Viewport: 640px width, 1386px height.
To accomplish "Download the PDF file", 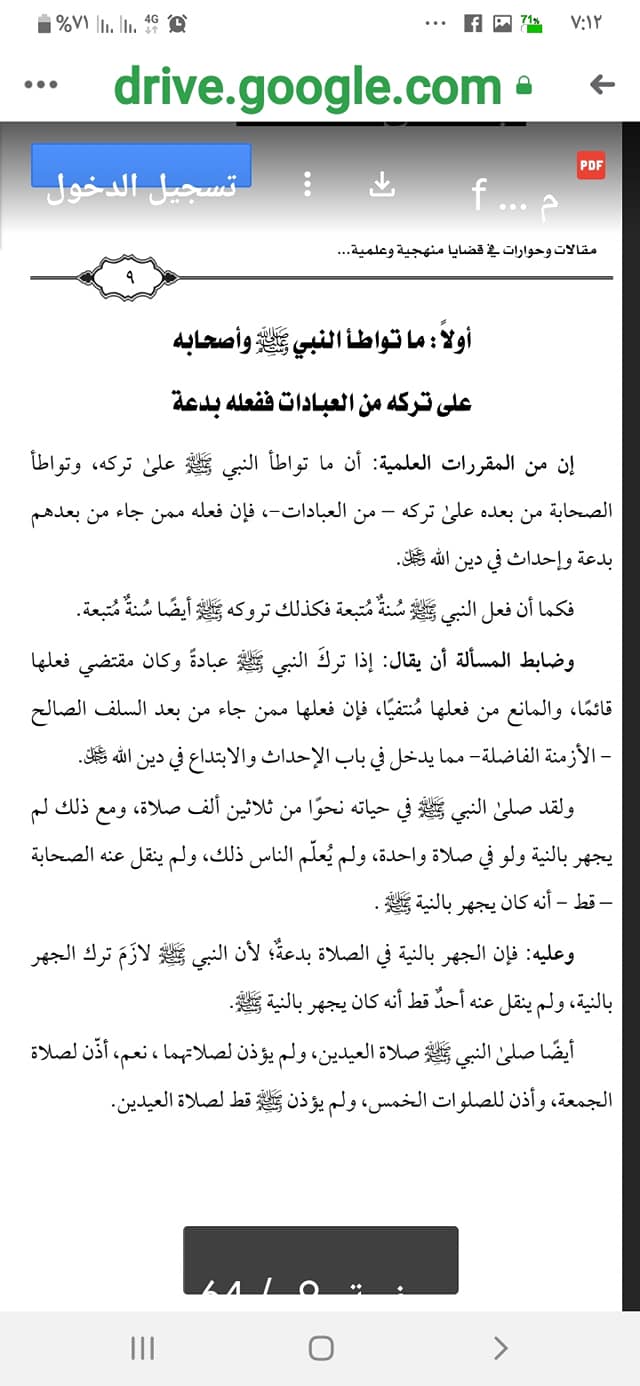I will [x=382, y=184].
